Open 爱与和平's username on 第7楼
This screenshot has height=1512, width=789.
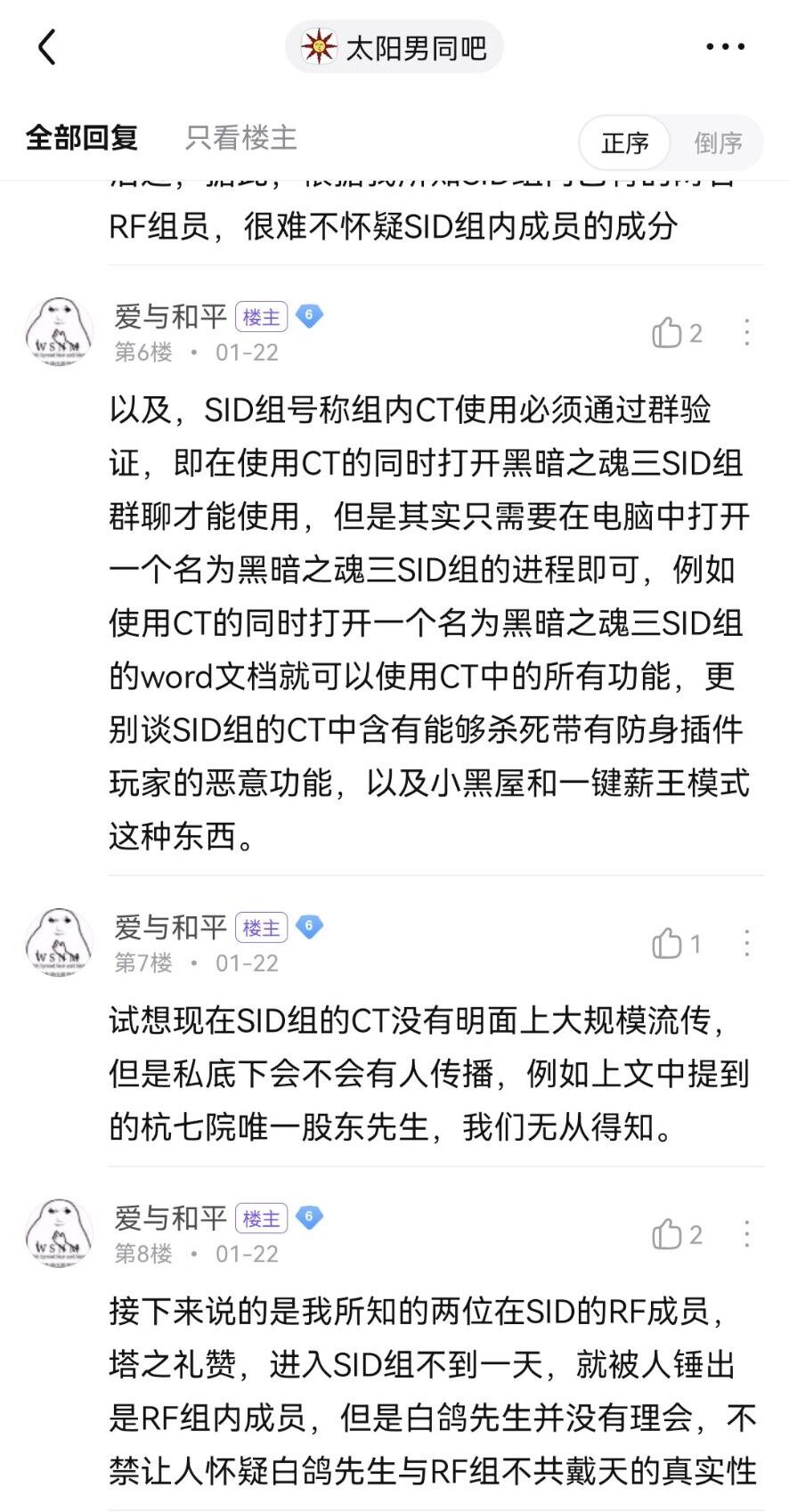pyautogui.click(x=170, y=928)
